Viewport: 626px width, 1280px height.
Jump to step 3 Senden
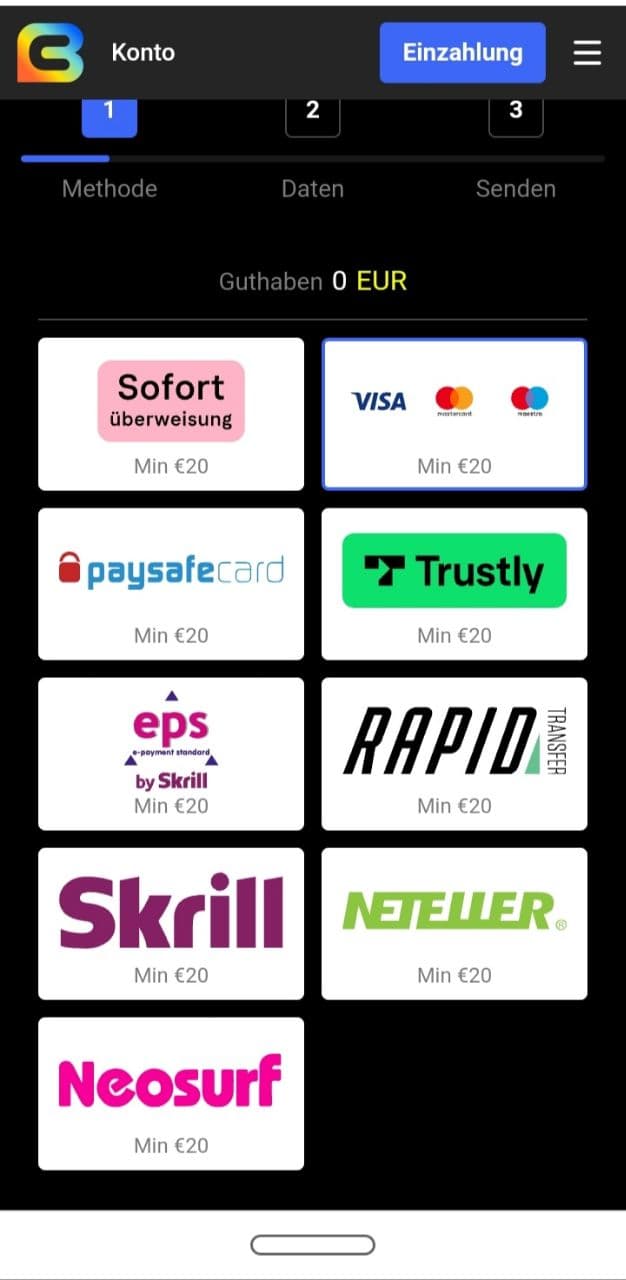(x=515, y=112)
